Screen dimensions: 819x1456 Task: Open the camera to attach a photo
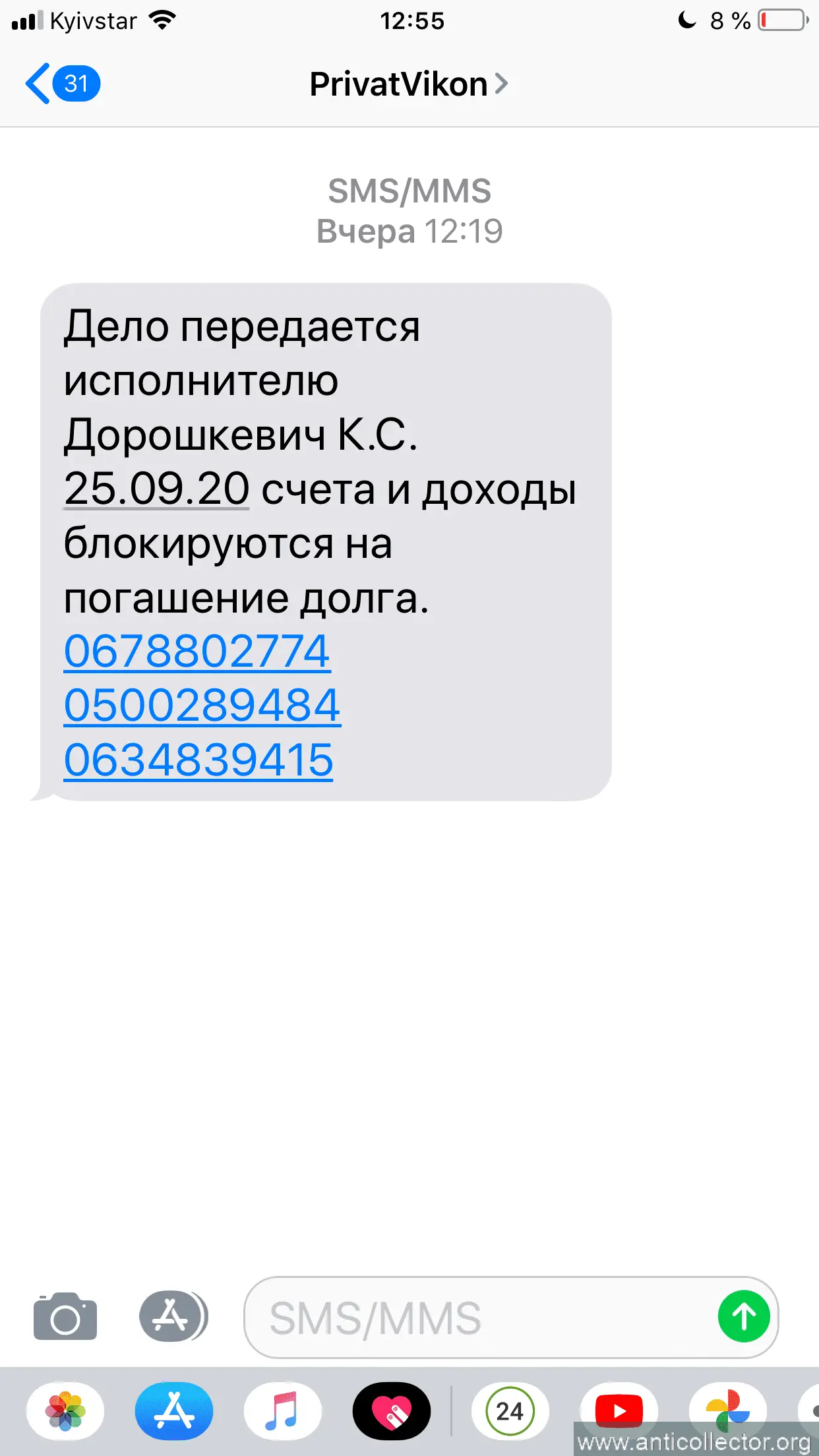[x=65, y=1317]
